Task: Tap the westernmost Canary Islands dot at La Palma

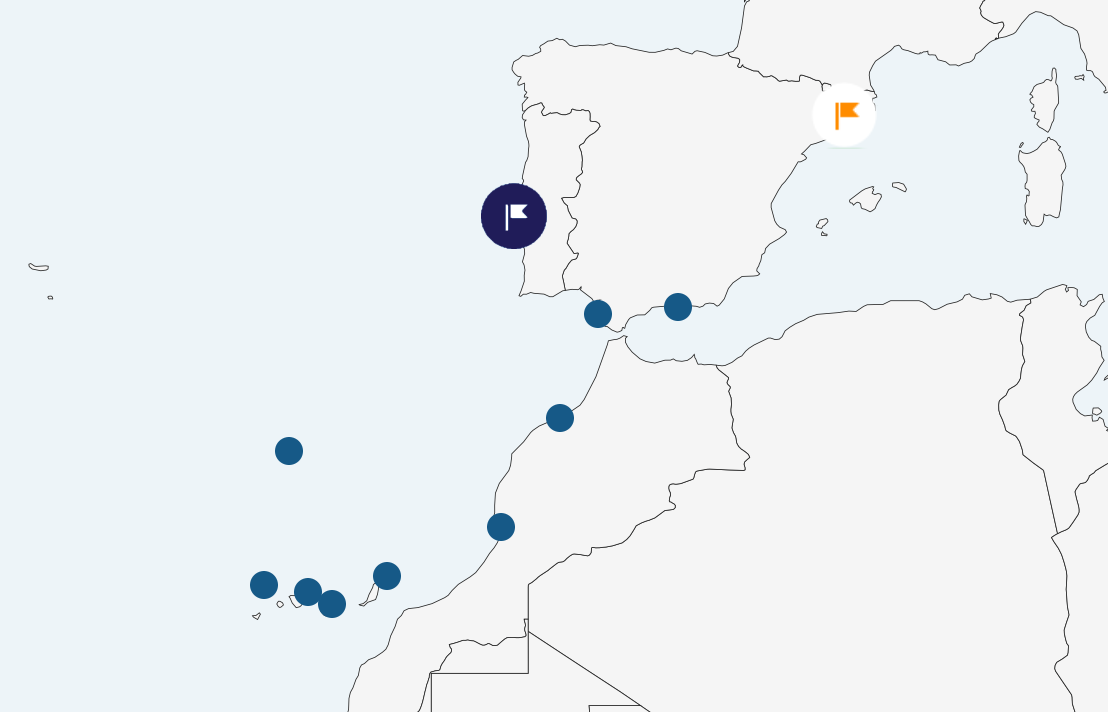Action: pyautogui.click(x=264, y=585)
